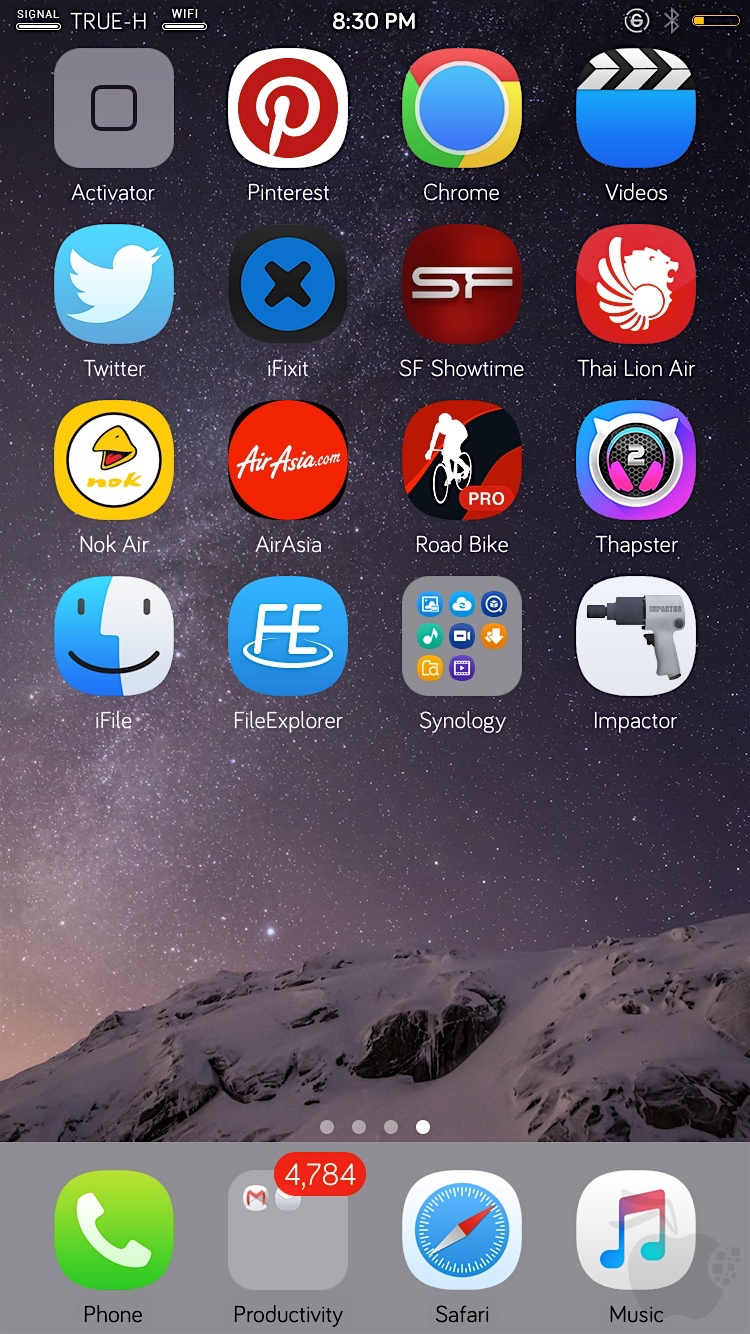
Task: Open the Nok Air app
Action: pyautogui.click(x=113, y=460)
